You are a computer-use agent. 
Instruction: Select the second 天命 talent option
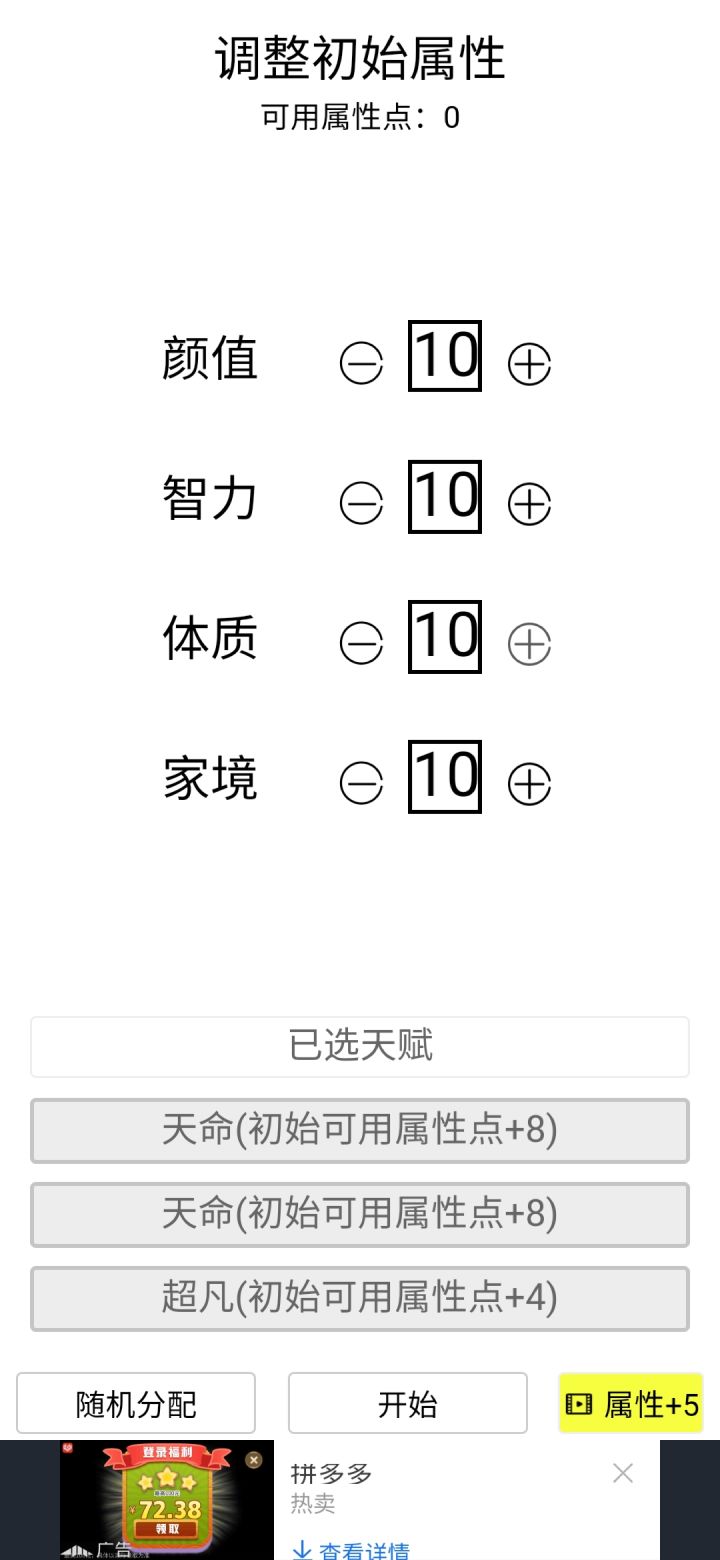coord(360,1215)
